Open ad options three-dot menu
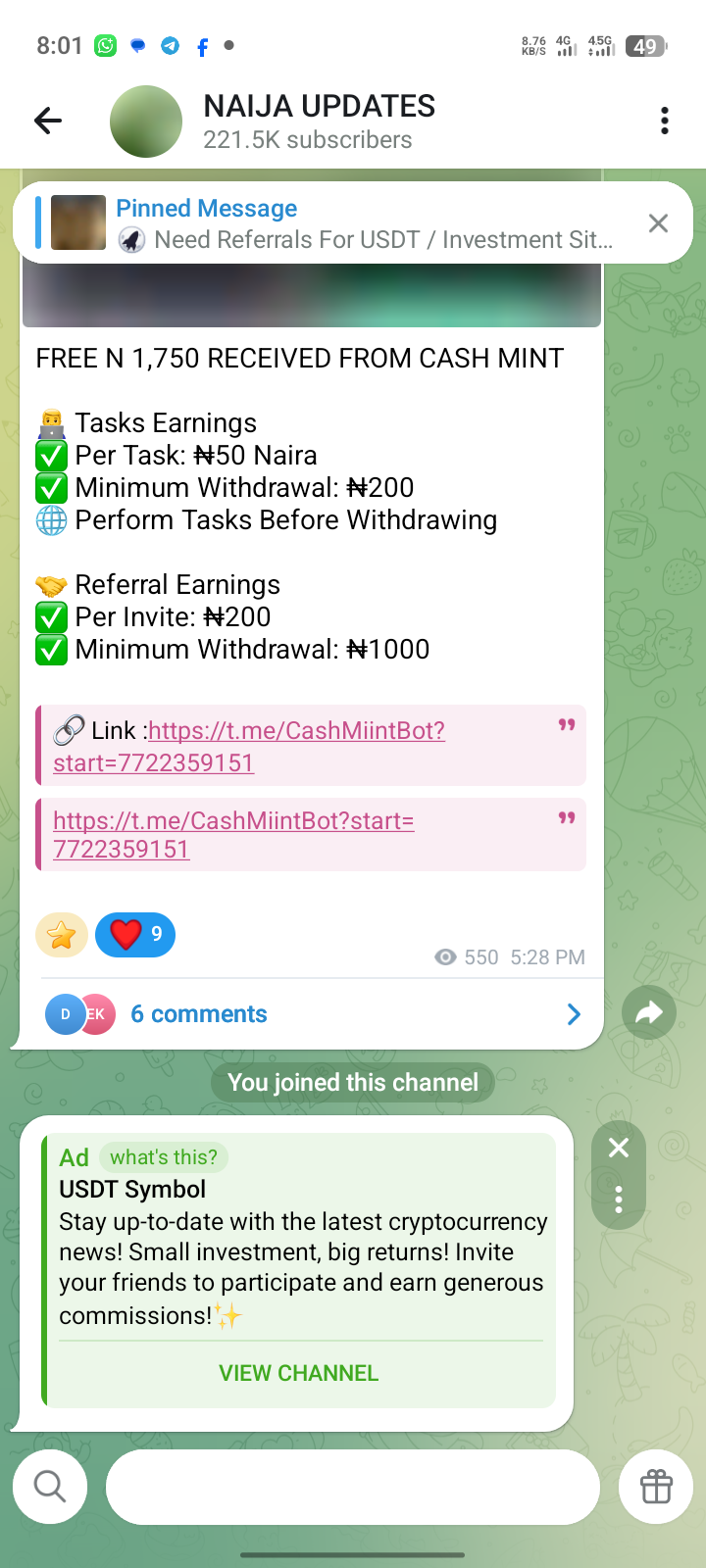Screen dimensions: 706x1568 click(619, 1200)
